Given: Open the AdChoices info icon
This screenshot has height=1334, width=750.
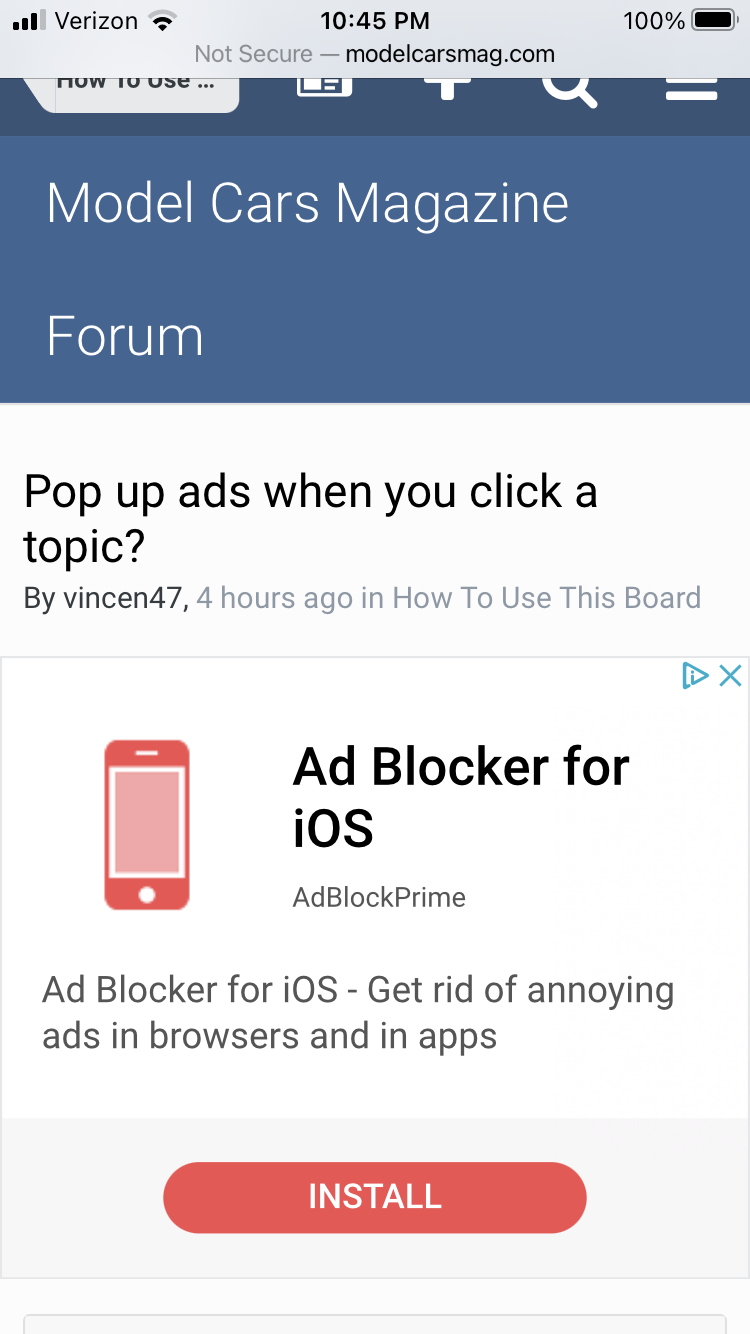Looking at the screenshot, I should 695,676.
